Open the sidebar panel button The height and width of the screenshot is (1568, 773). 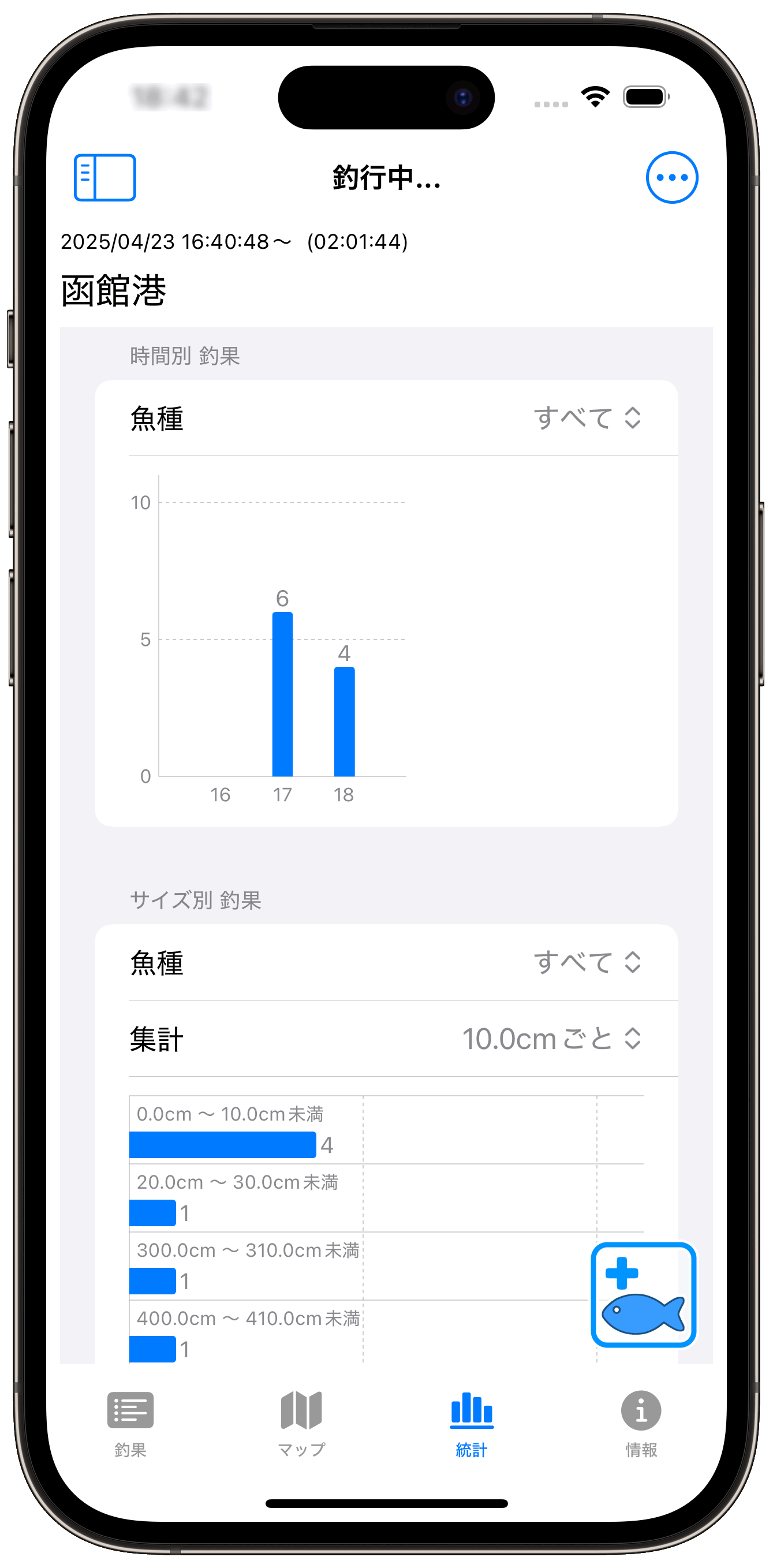click(104, 177)
